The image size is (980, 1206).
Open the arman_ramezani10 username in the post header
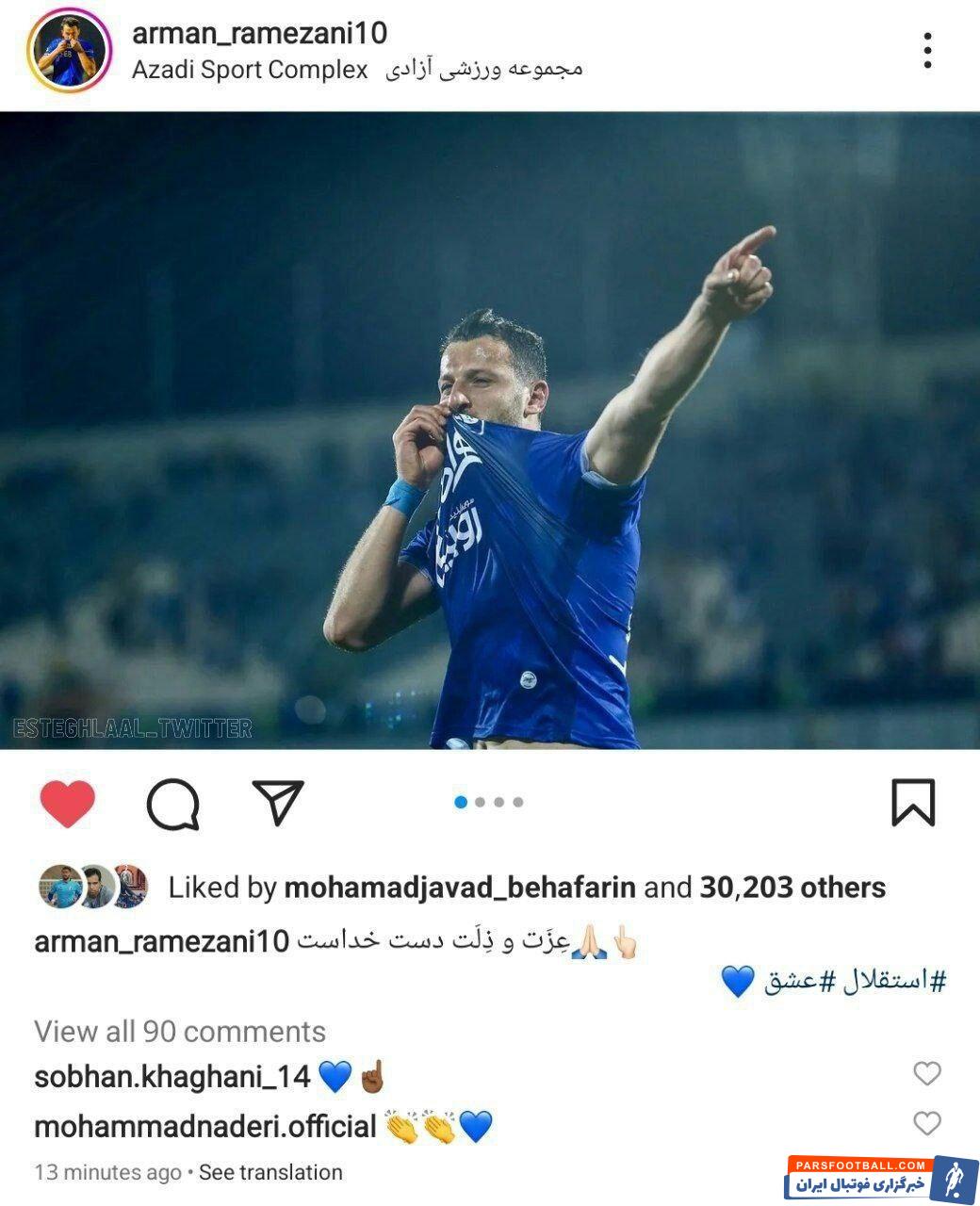pos(259,34)
